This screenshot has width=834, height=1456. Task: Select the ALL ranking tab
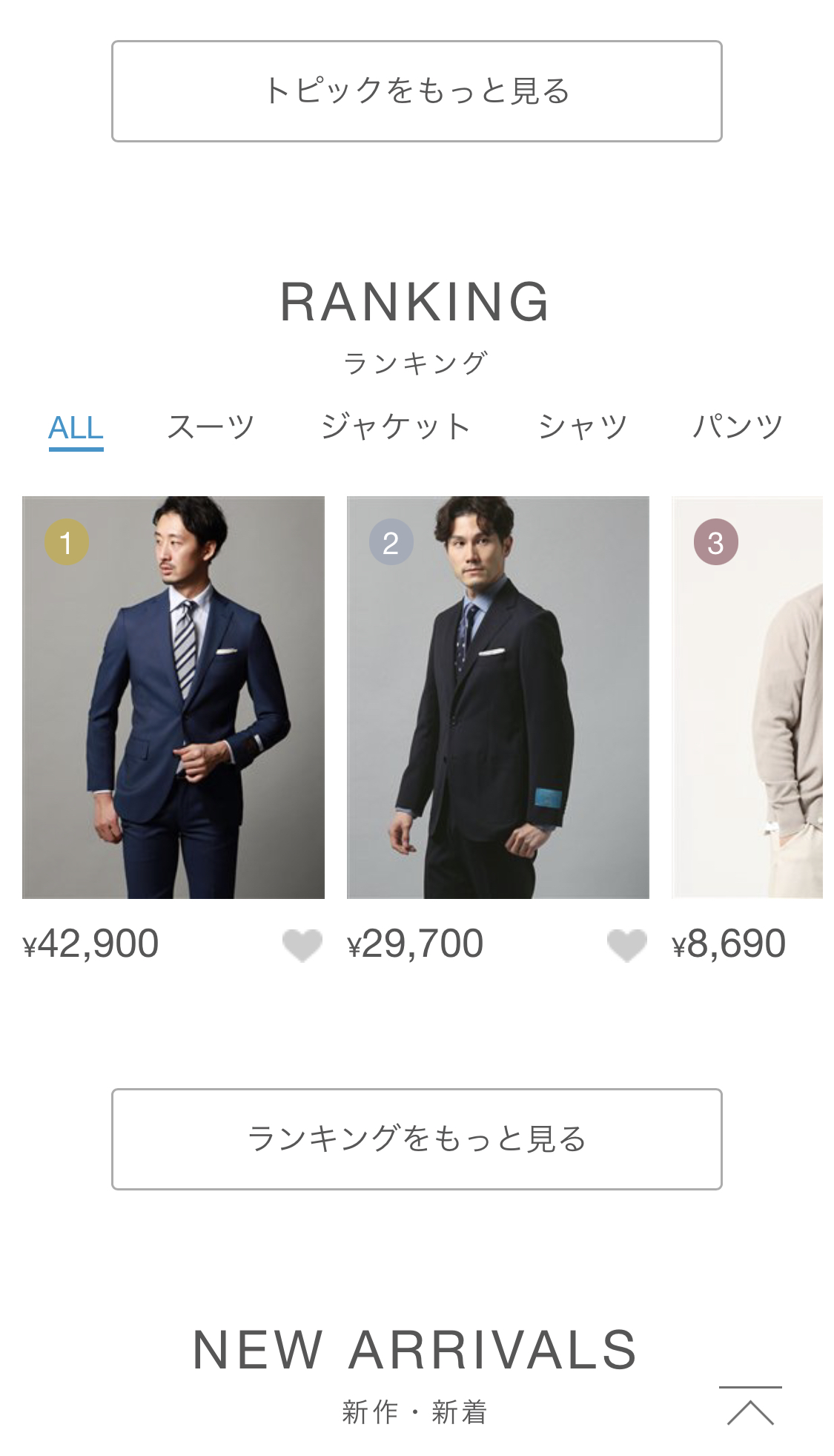[x=76, y=428]
